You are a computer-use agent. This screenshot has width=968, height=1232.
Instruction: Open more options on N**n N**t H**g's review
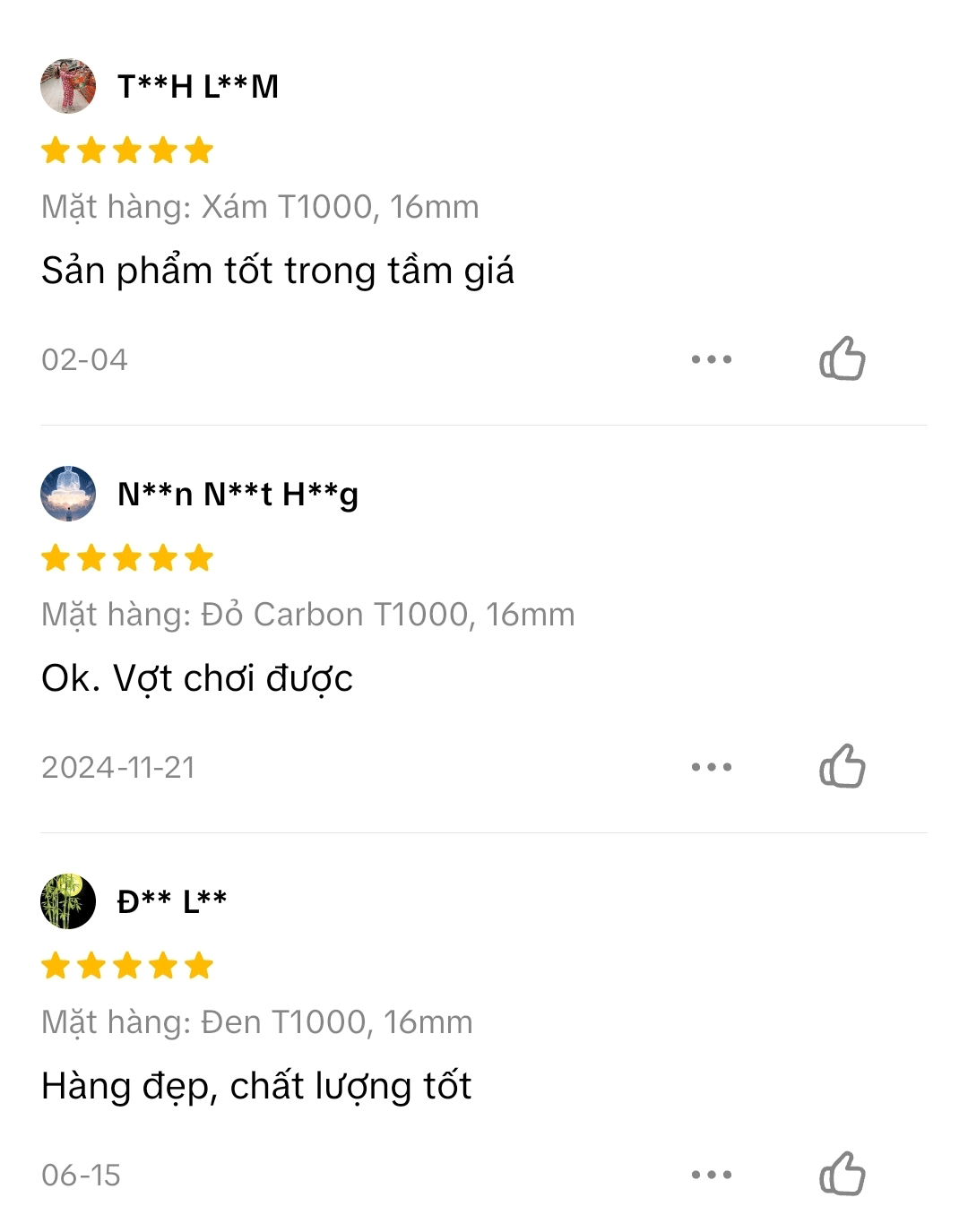(712, 767)
